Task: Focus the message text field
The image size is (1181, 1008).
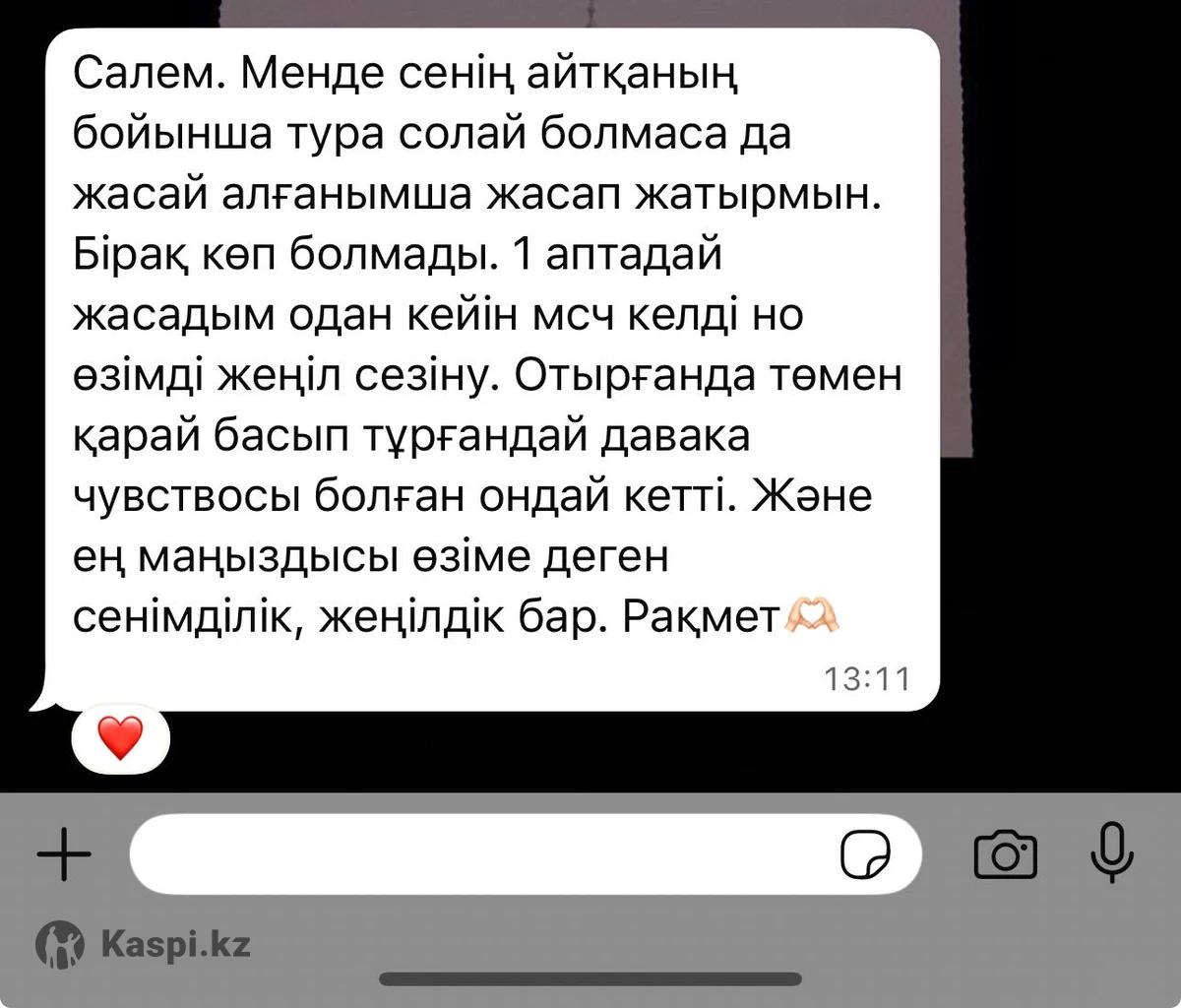Action: point(472,853)
